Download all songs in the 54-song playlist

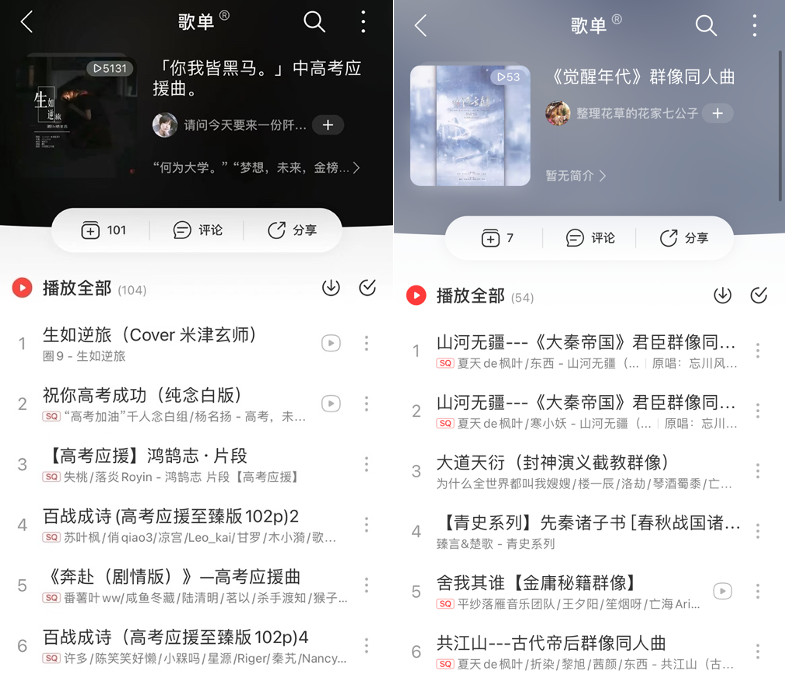coord(722,295)
